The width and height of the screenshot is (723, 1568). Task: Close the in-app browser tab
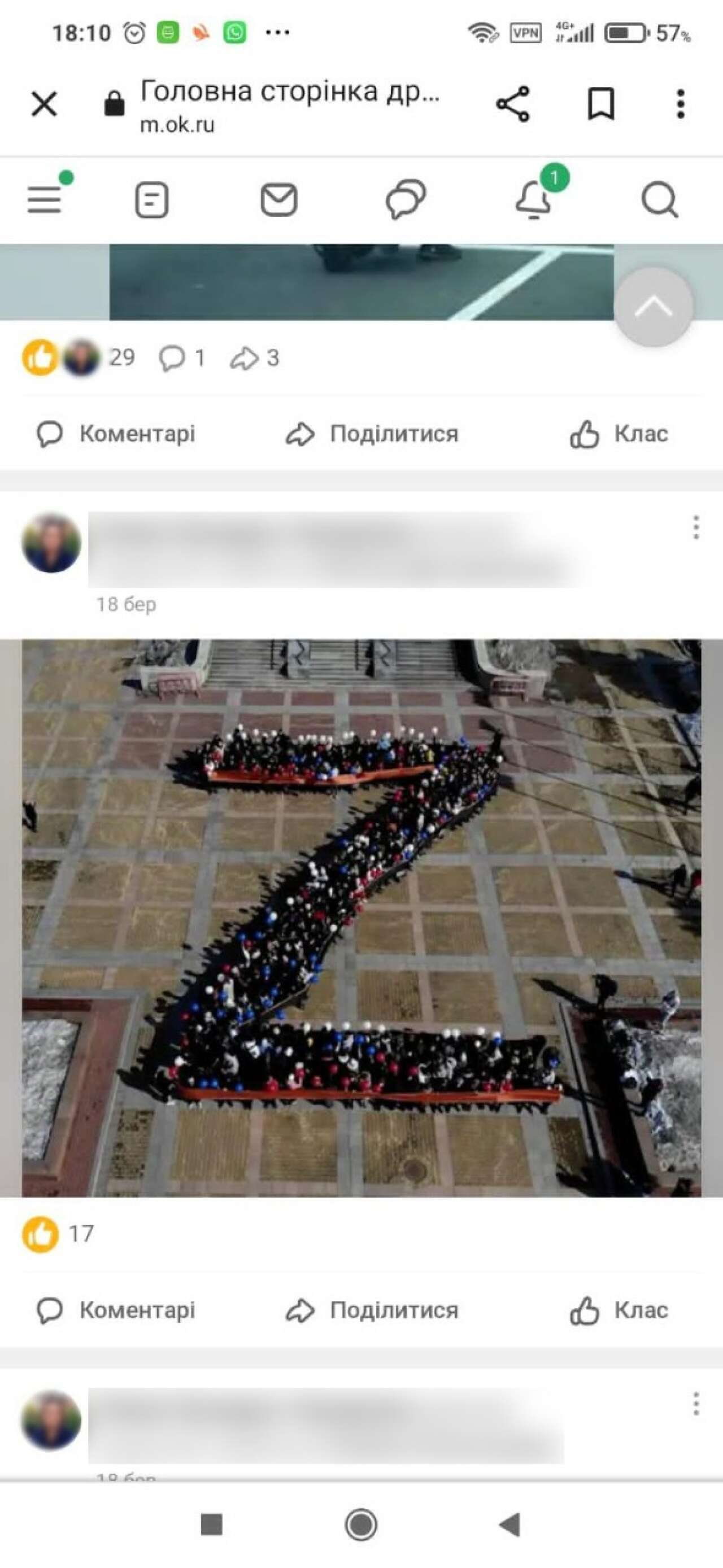coord(45,104)
